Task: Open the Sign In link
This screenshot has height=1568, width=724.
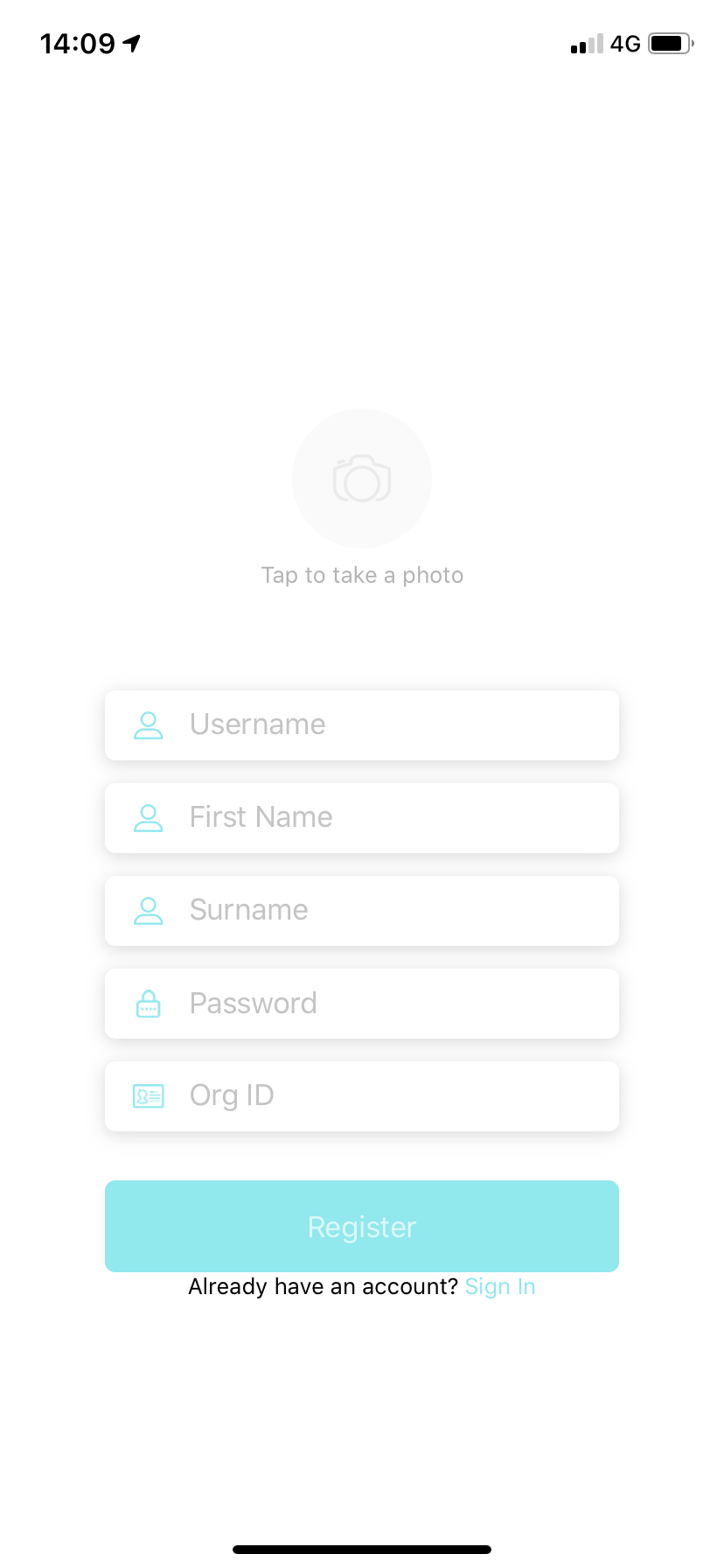Action: [500, 1287]
